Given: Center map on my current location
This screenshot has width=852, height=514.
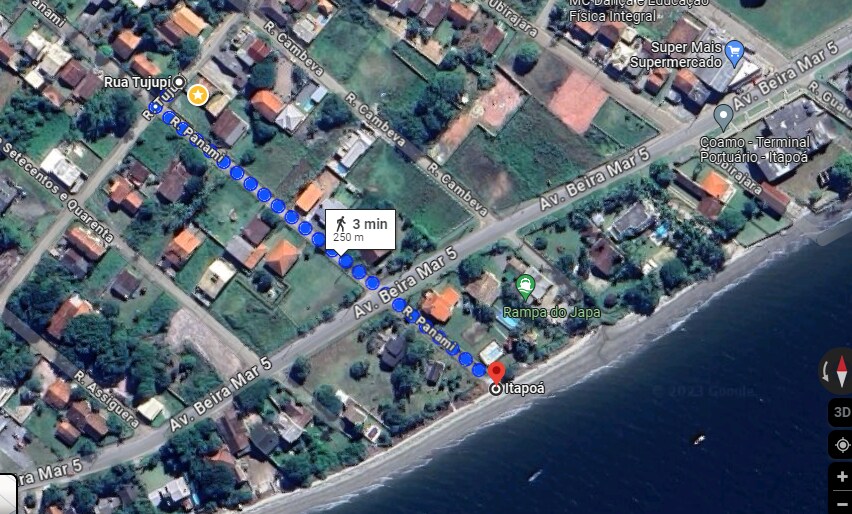Looking at the screenshot, I should point(840,445).
